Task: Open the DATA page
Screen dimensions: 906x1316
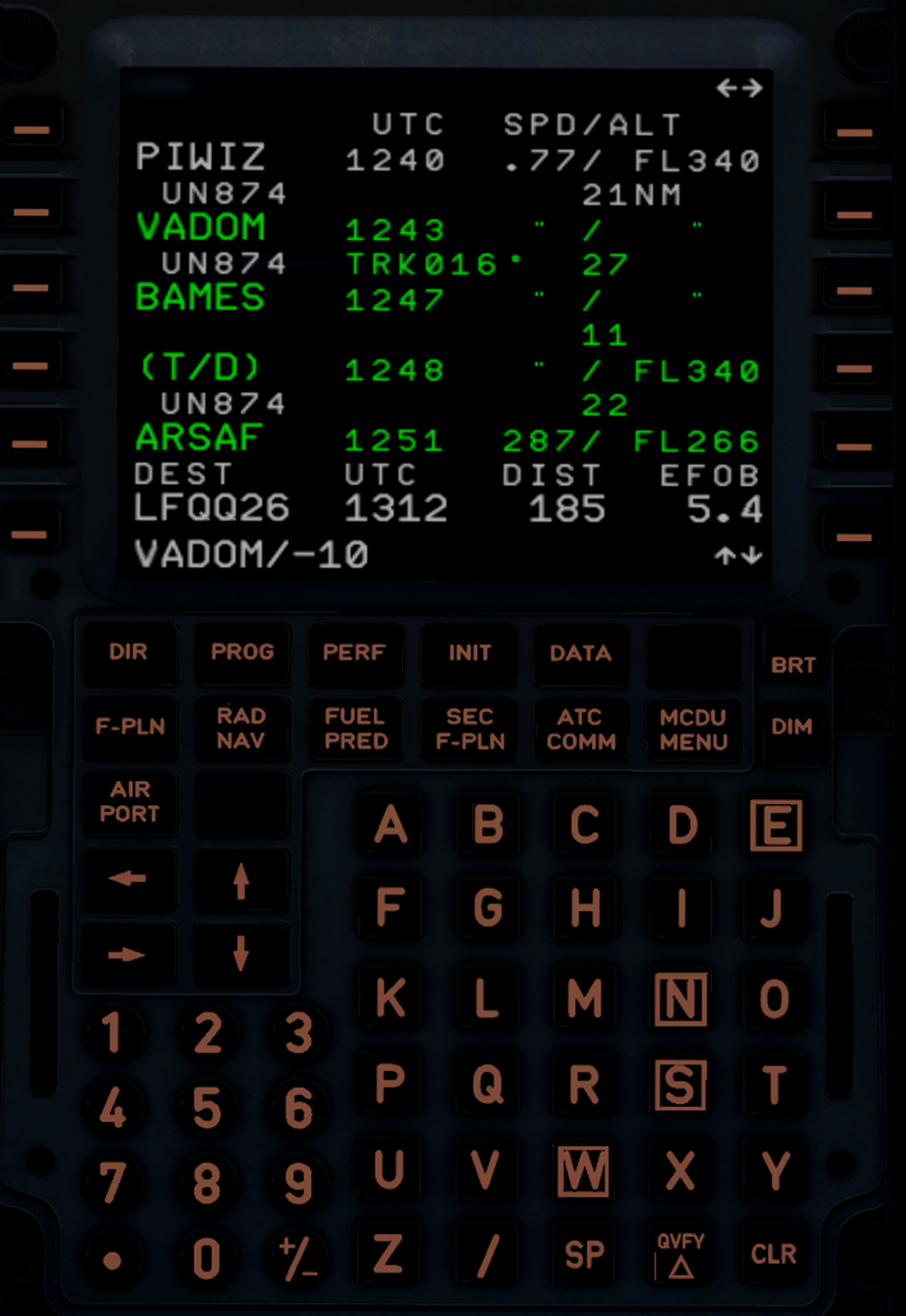Action: (580, 653)
